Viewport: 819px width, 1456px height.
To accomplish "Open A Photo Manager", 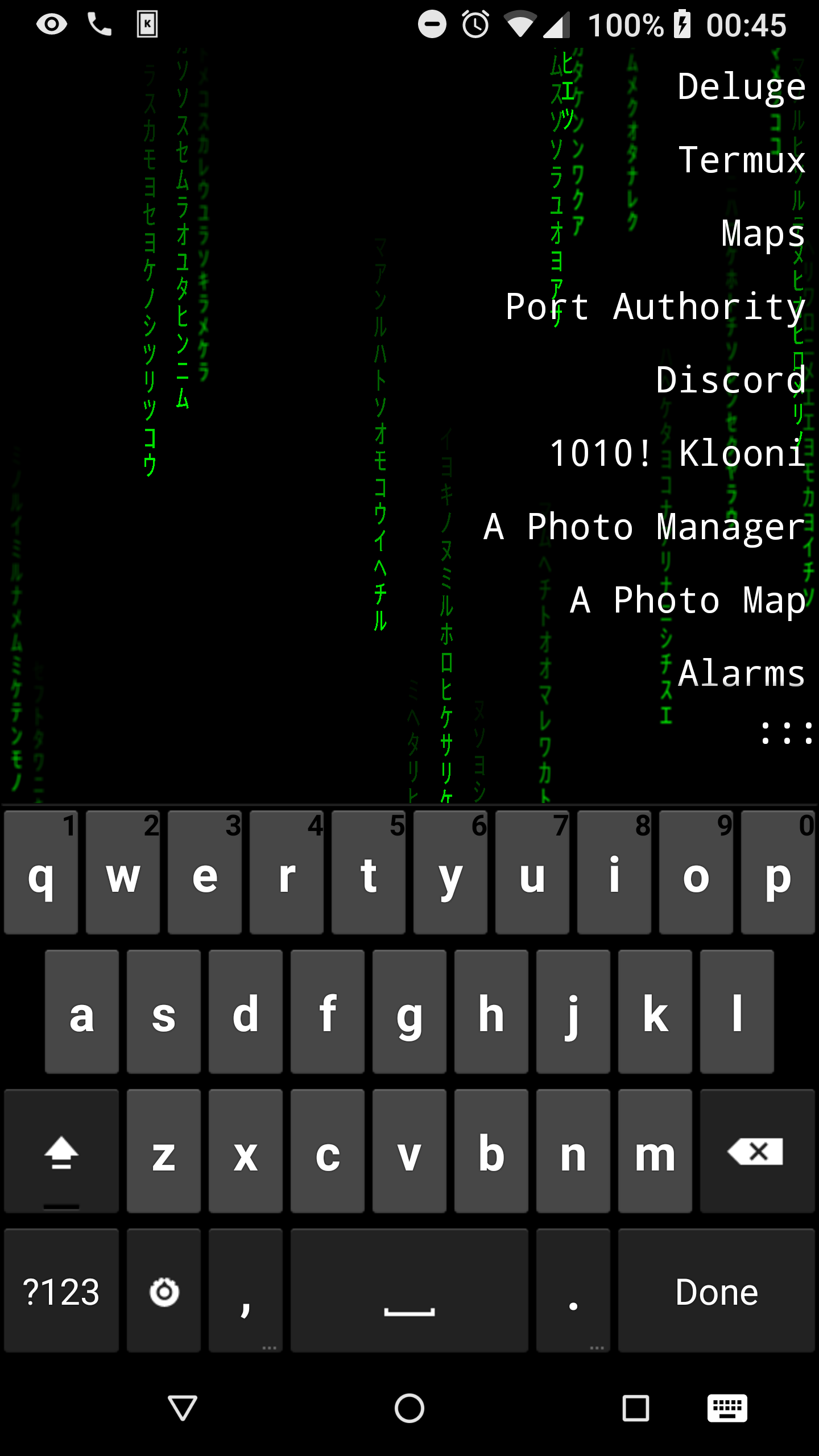I will [644, 527].
